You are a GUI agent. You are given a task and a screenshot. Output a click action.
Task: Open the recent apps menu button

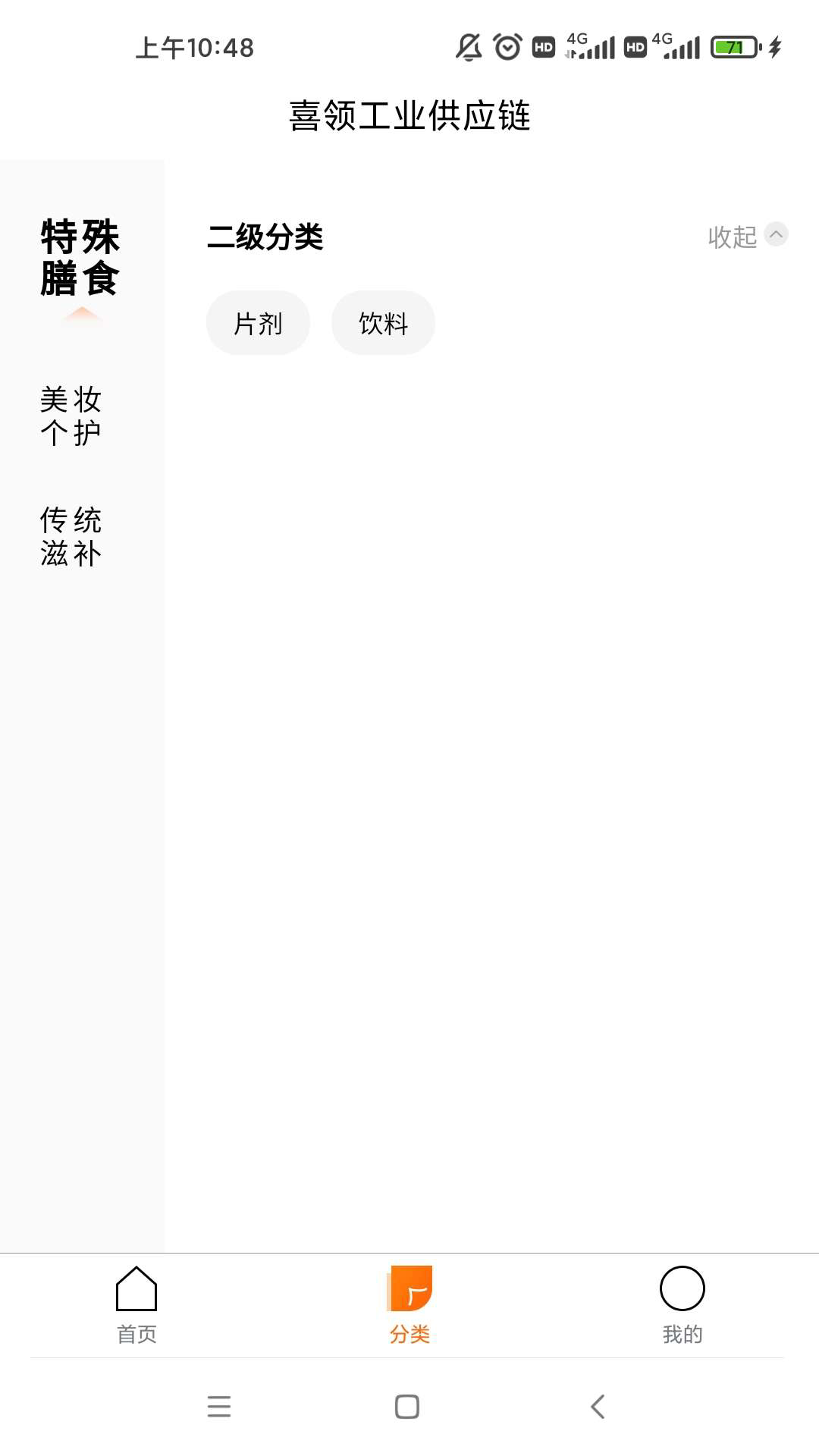point(219,1407)
